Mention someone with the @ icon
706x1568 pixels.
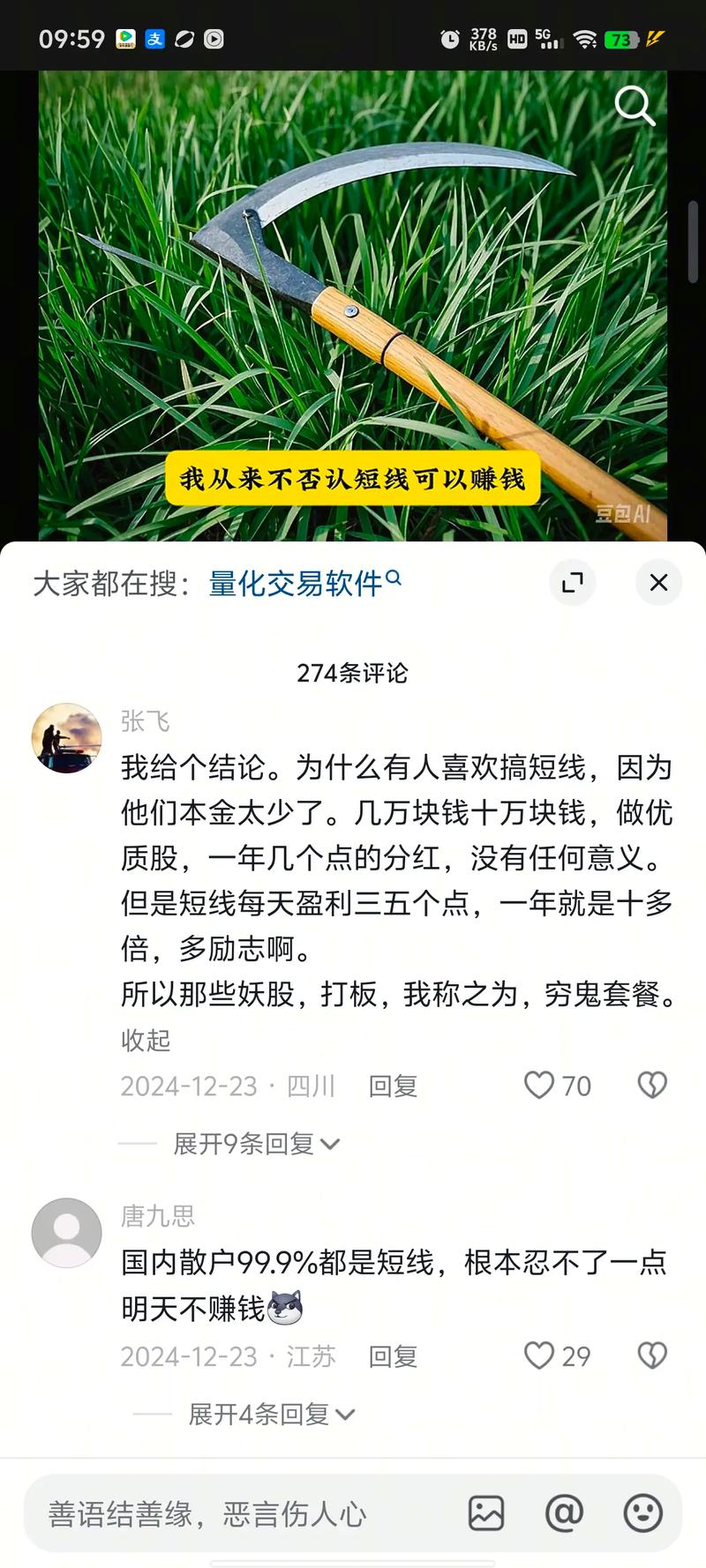pyautogui.click(x=564, y=1513)
